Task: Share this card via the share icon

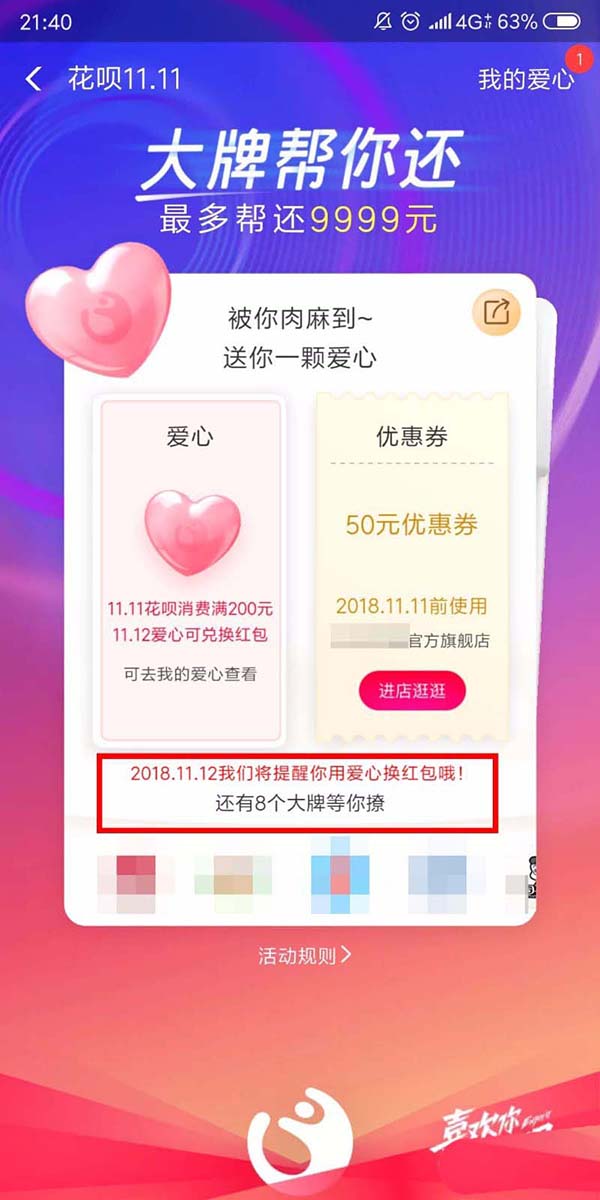Action: [x=496, y=313]
